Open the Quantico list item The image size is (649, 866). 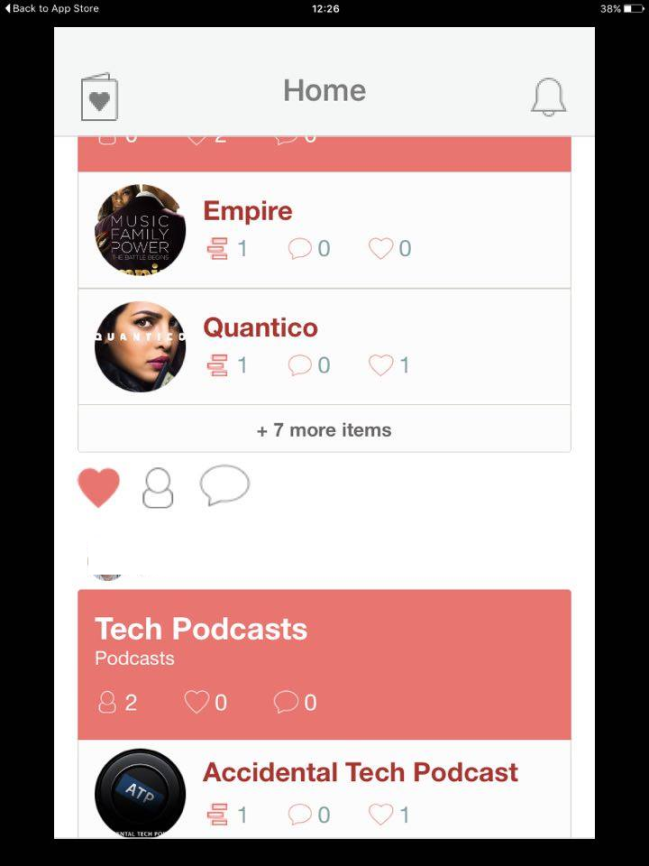coord(324,346)
